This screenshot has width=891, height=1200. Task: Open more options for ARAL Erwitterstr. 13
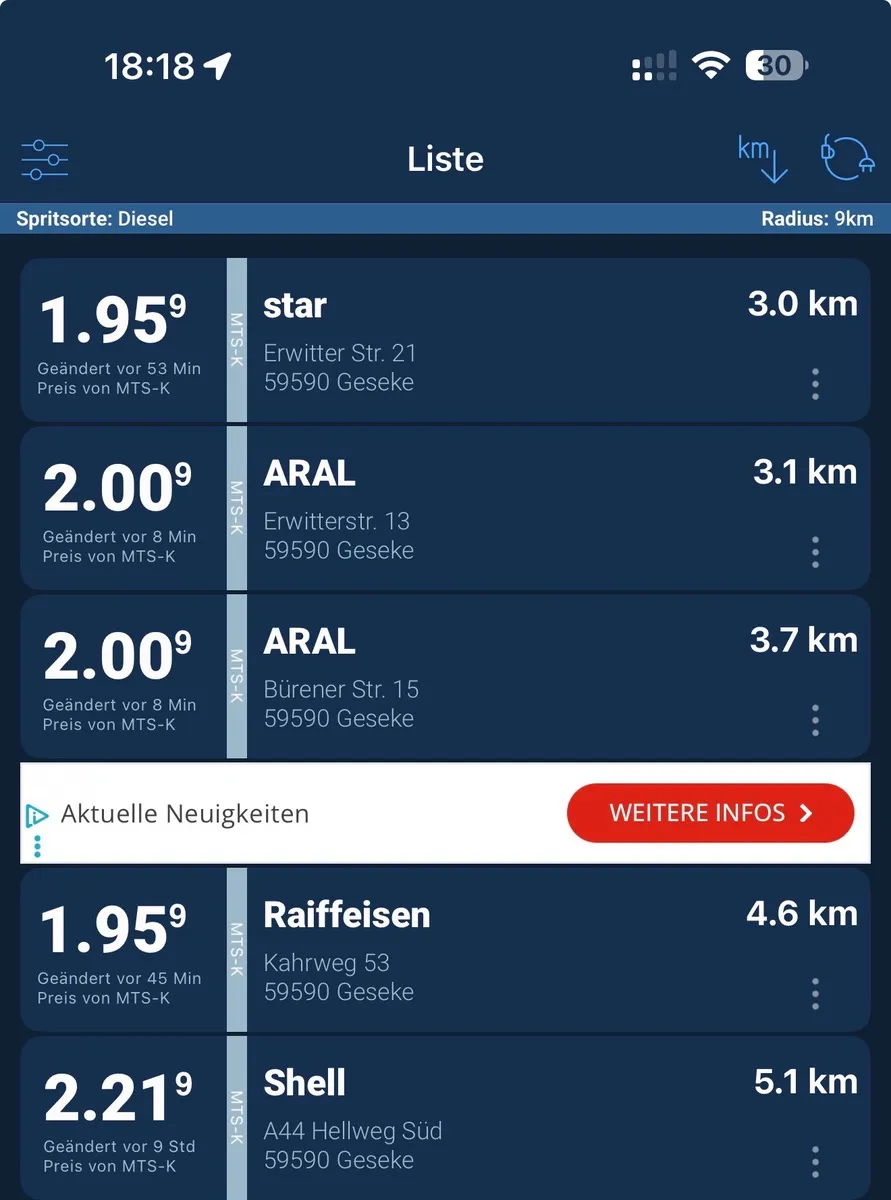point(816,552)
